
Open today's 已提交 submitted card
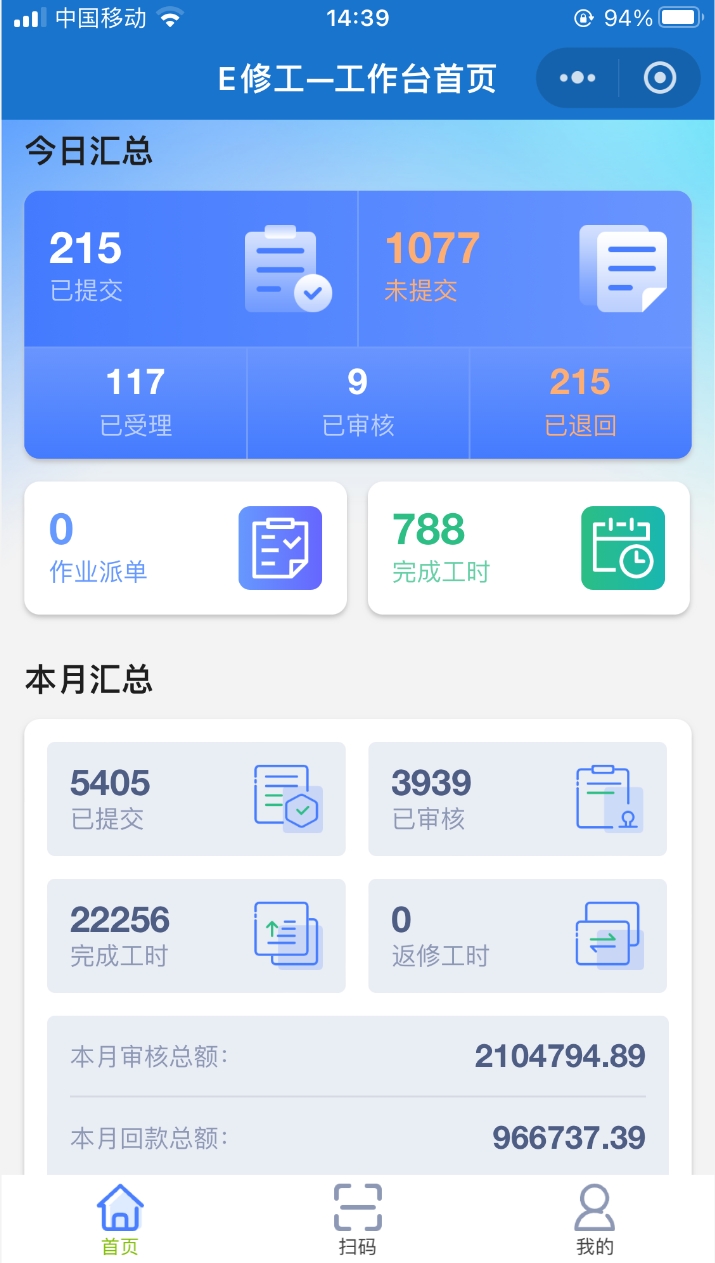point(190,268)
